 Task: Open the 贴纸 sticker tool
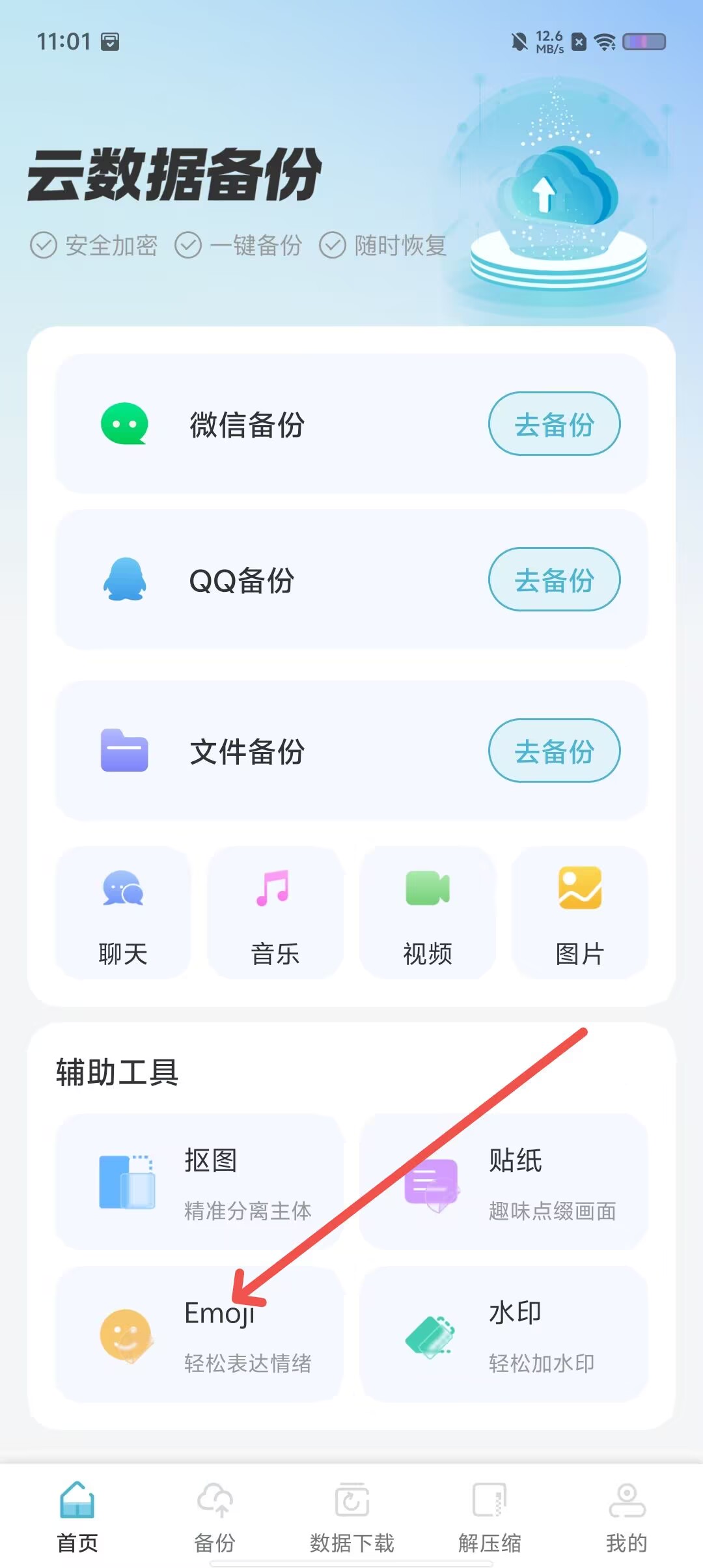504,1182
